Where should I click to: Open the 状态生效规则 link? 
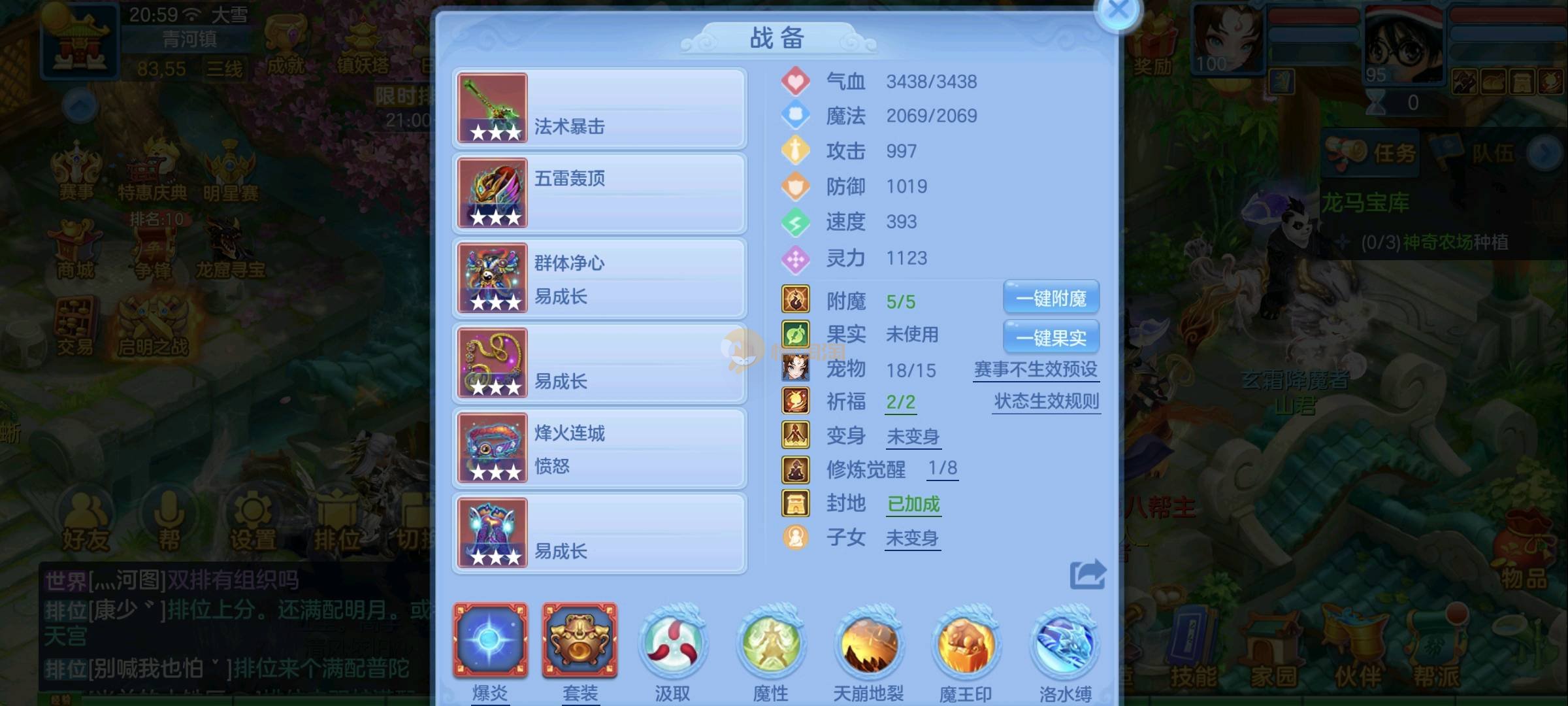pos(1046,401)
